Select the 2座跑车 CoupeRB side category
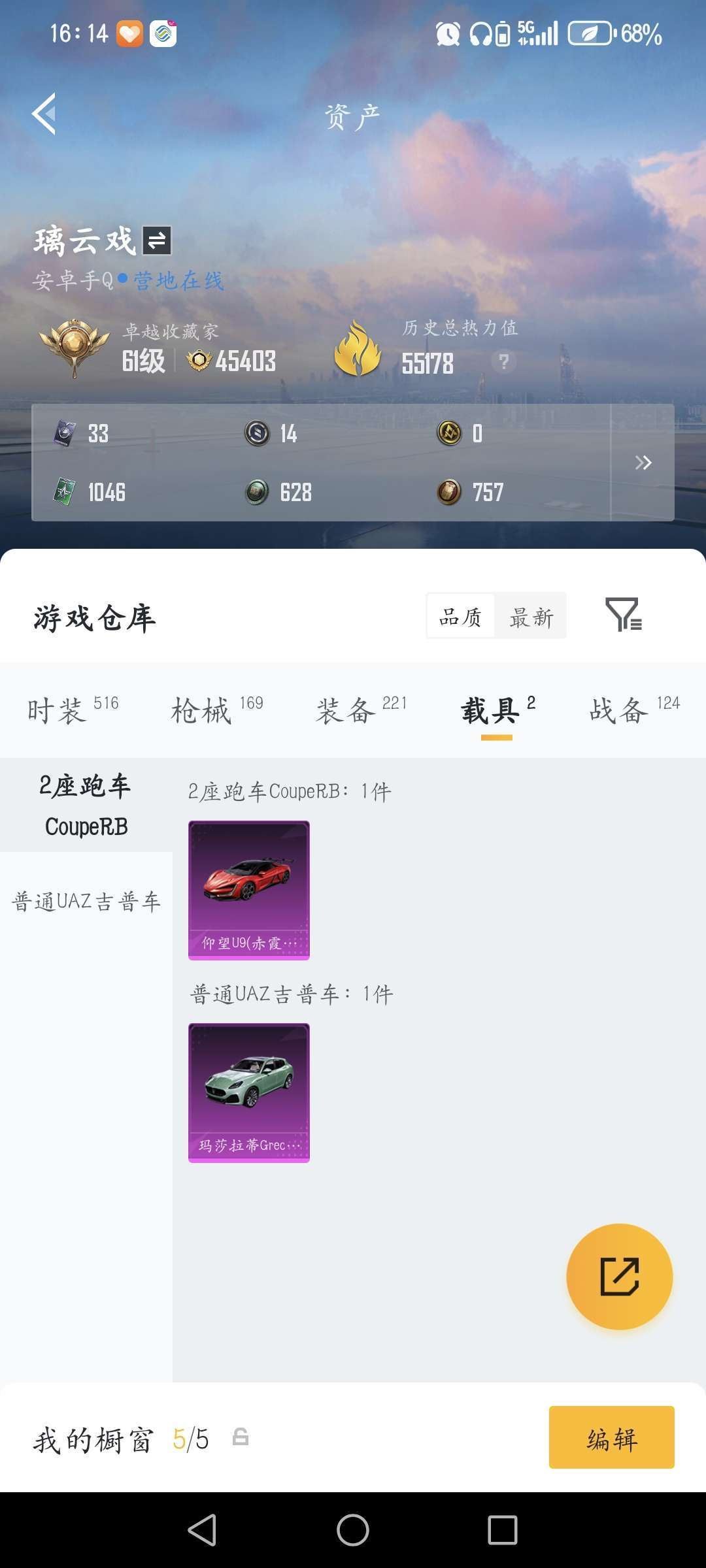 point(86,805)
